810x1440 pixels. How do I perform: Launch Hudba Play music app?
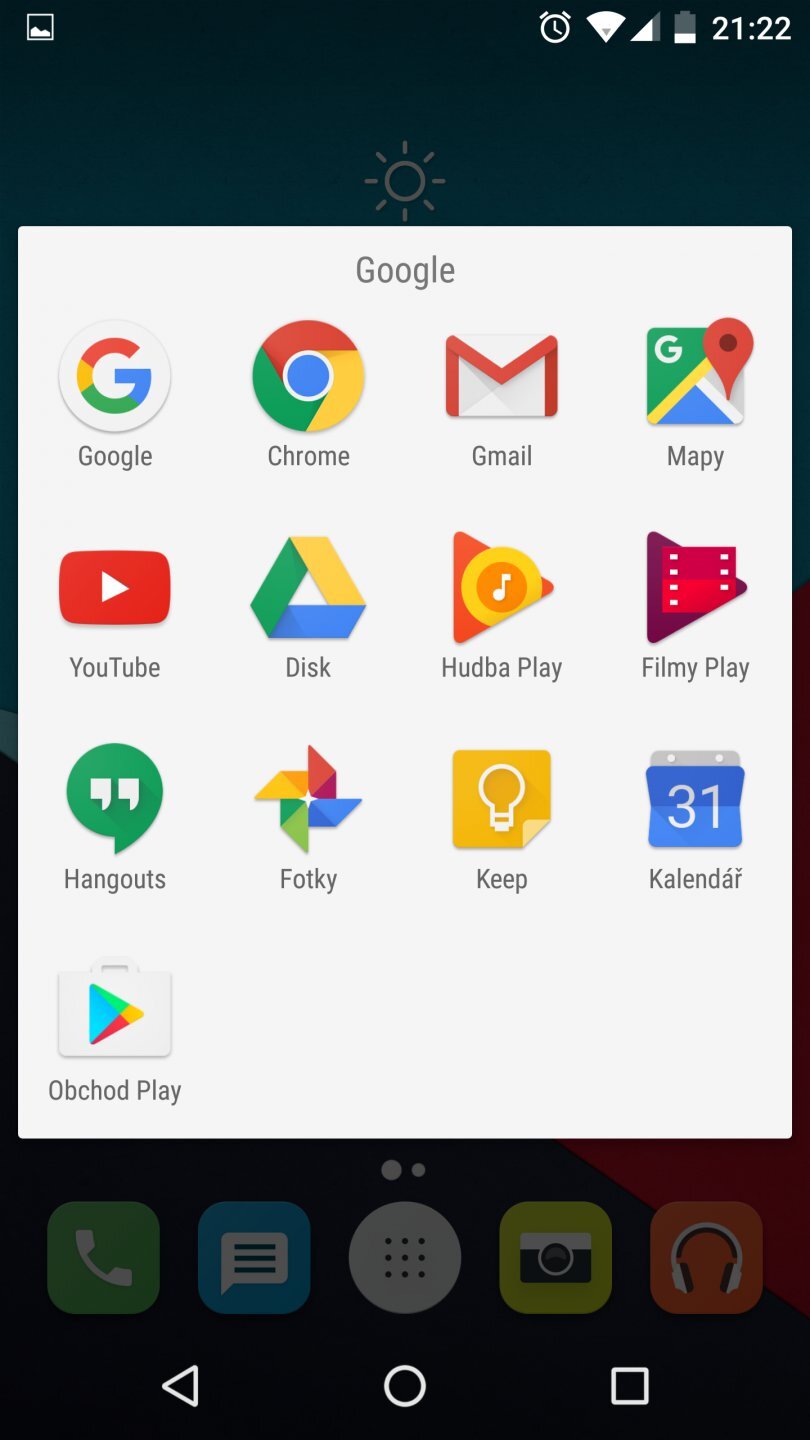point(501,587)
